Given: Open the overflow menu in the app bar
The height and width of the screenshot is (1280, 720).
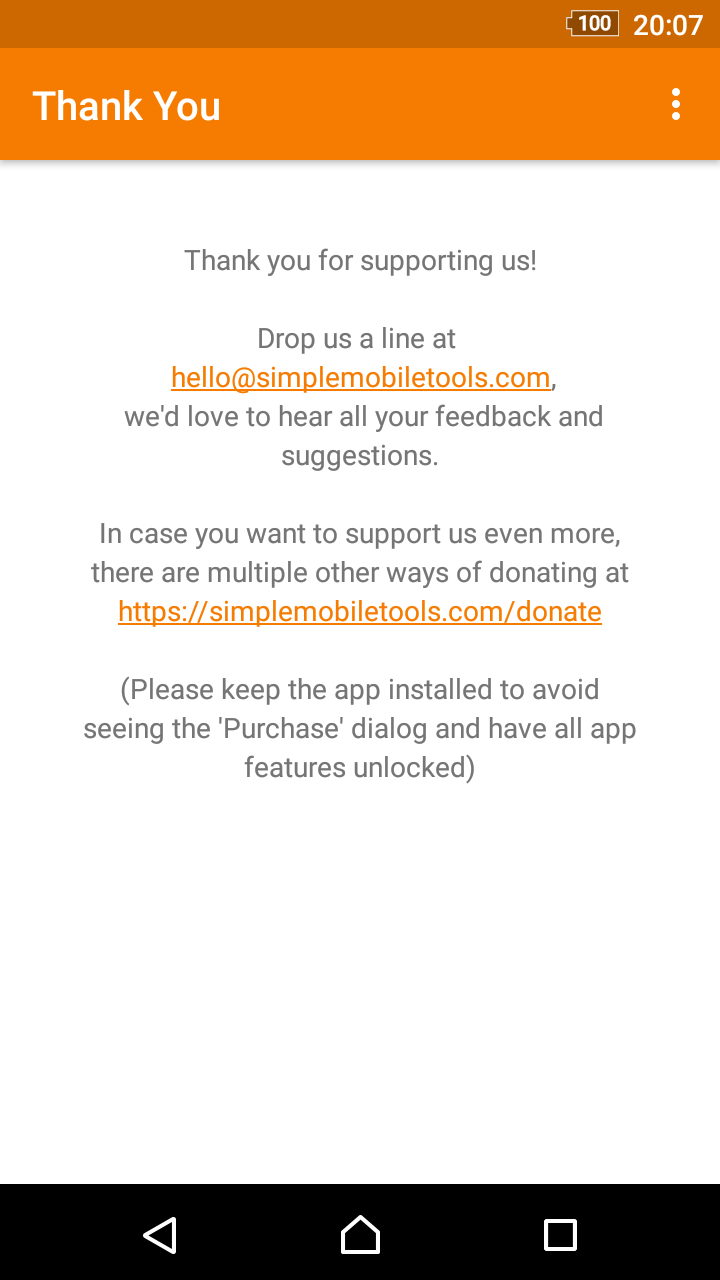Looking at the screenshot, I should tap(676, 105).
